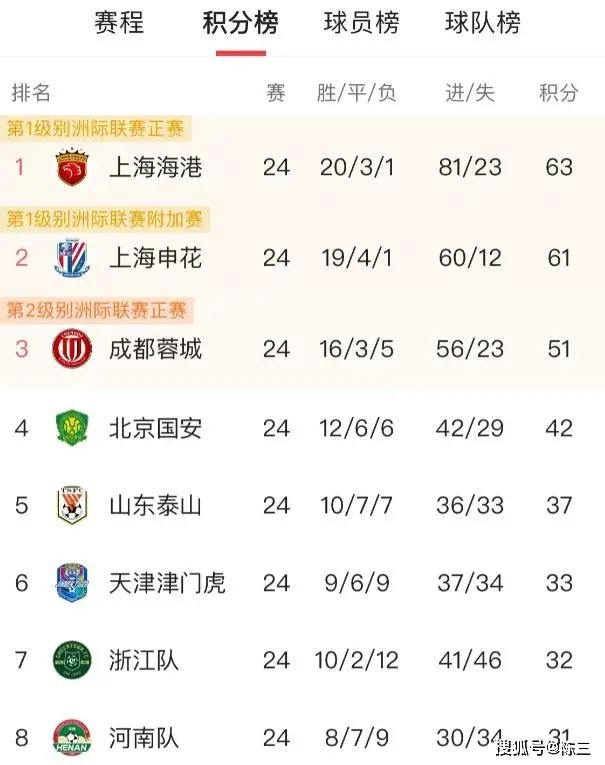
Task: Switch to the 赛程 tab
Action: coord(119,23)
